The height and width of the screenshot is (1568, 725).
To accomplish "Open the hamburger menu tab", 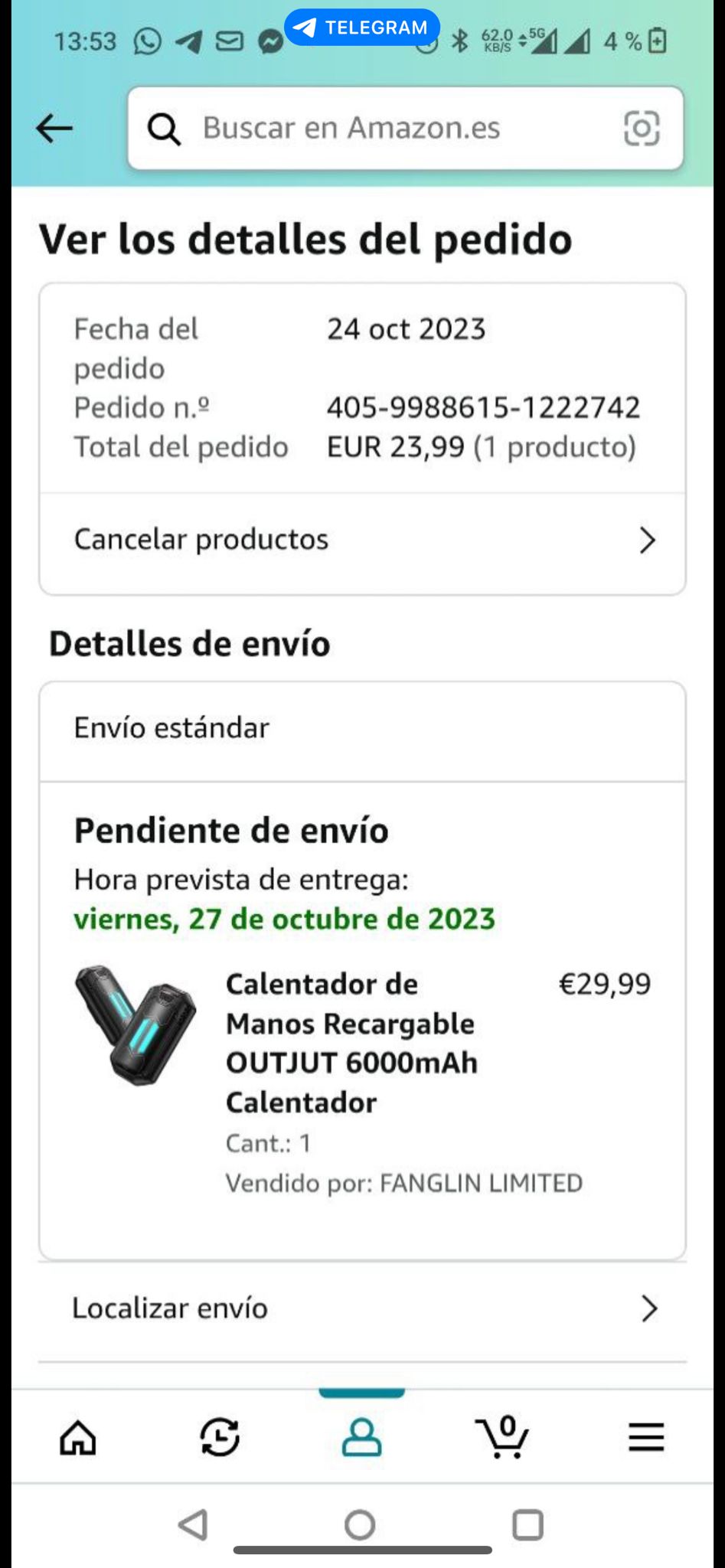I will (x=646, y=1437).
